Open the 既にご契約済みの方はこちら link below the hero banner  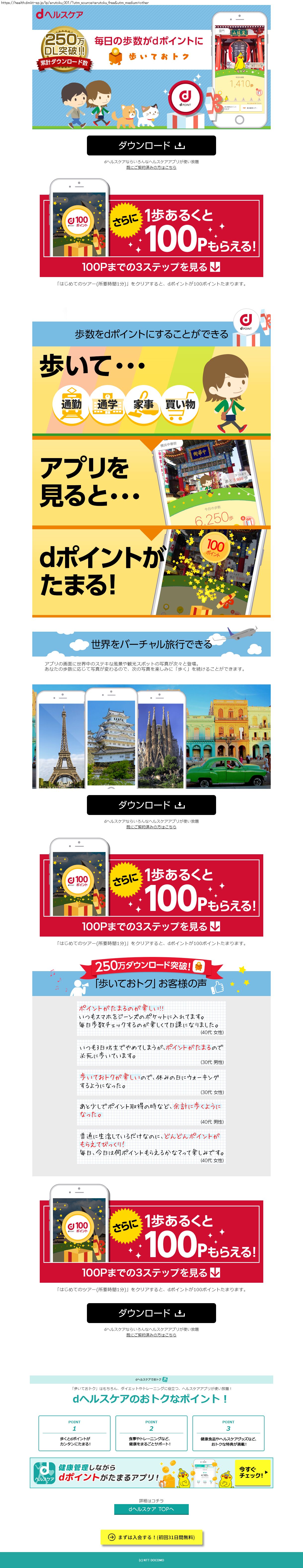tap(151, 167)
